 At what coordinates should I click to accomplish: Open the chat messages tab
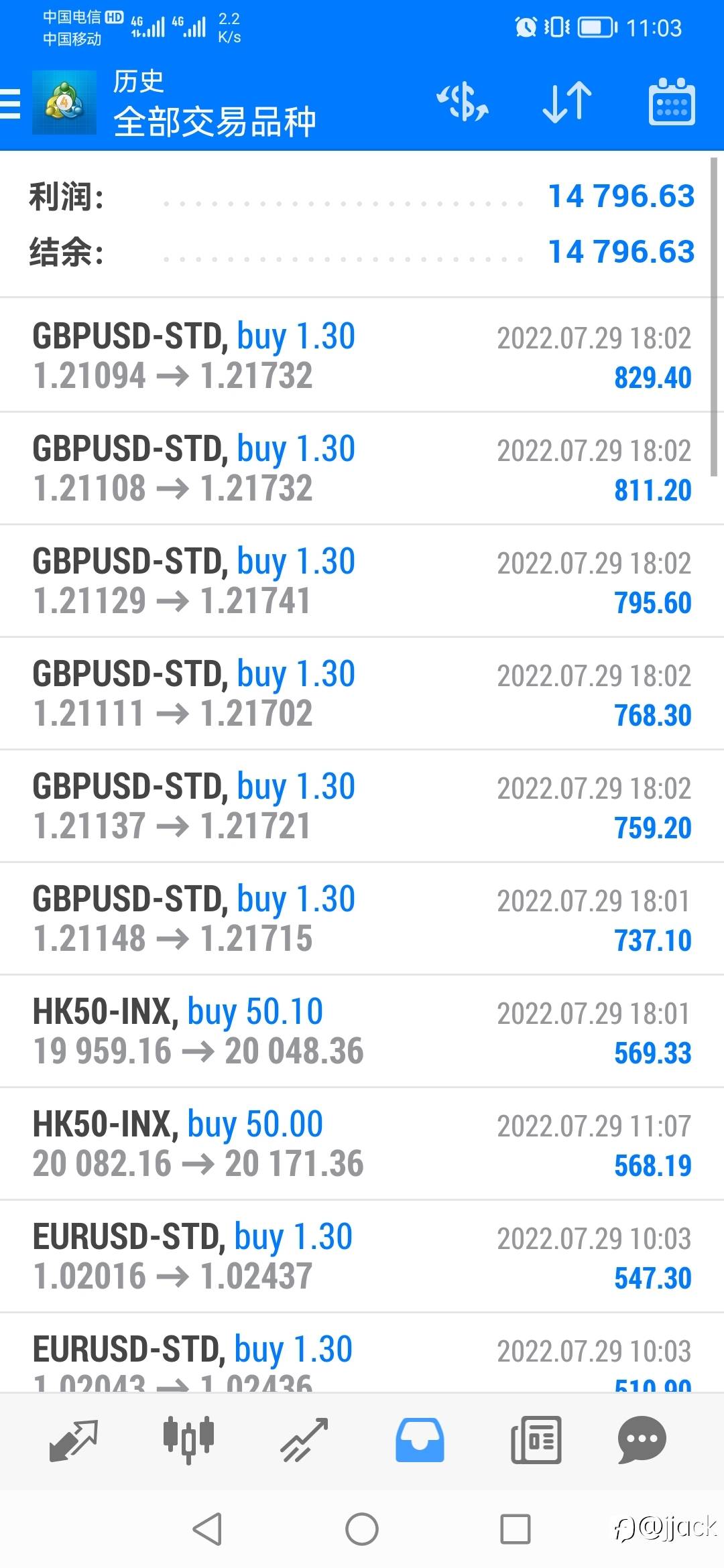[642, 1440]
